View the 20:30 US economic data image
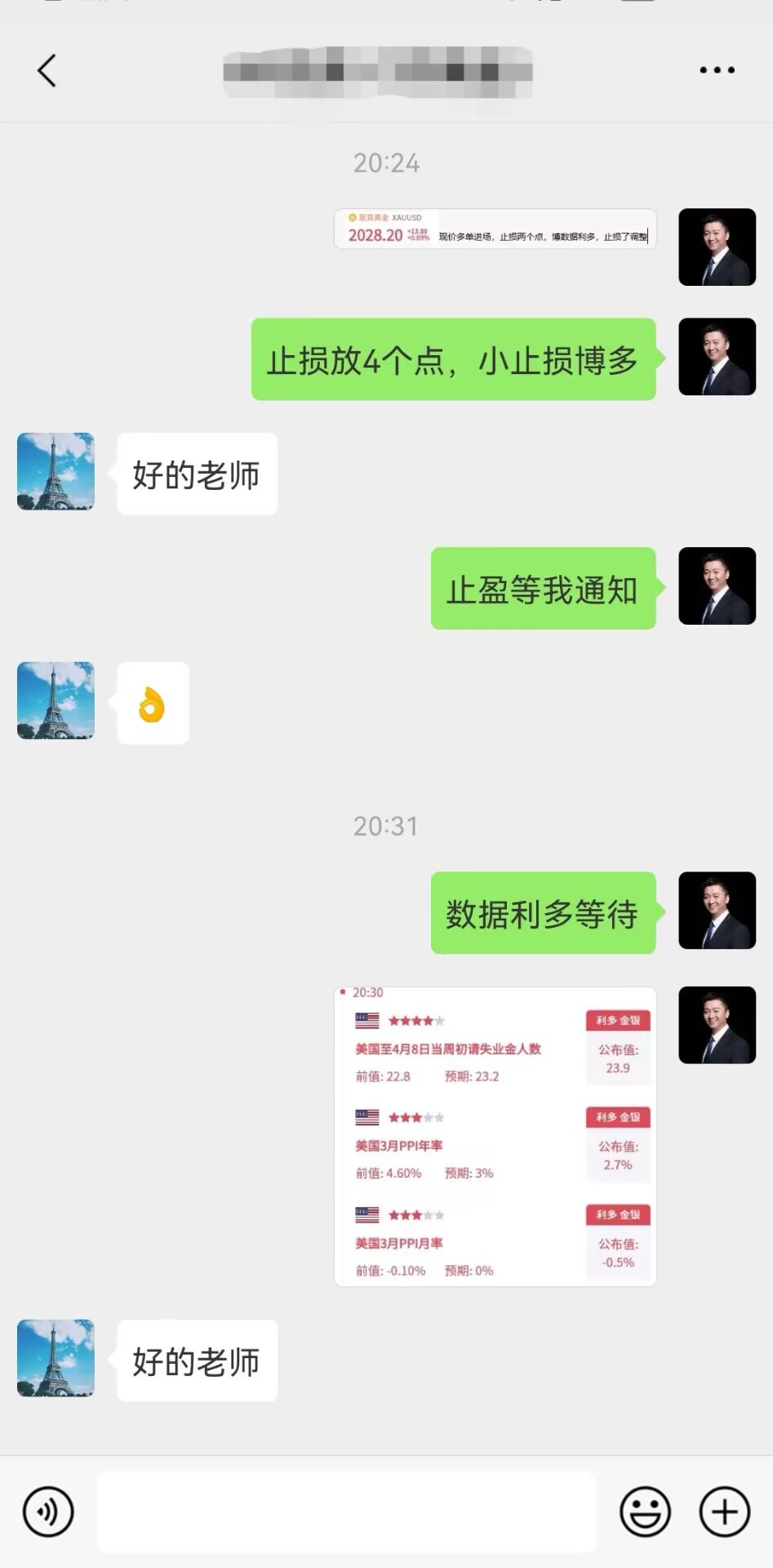 click(x=495, y=1136)
